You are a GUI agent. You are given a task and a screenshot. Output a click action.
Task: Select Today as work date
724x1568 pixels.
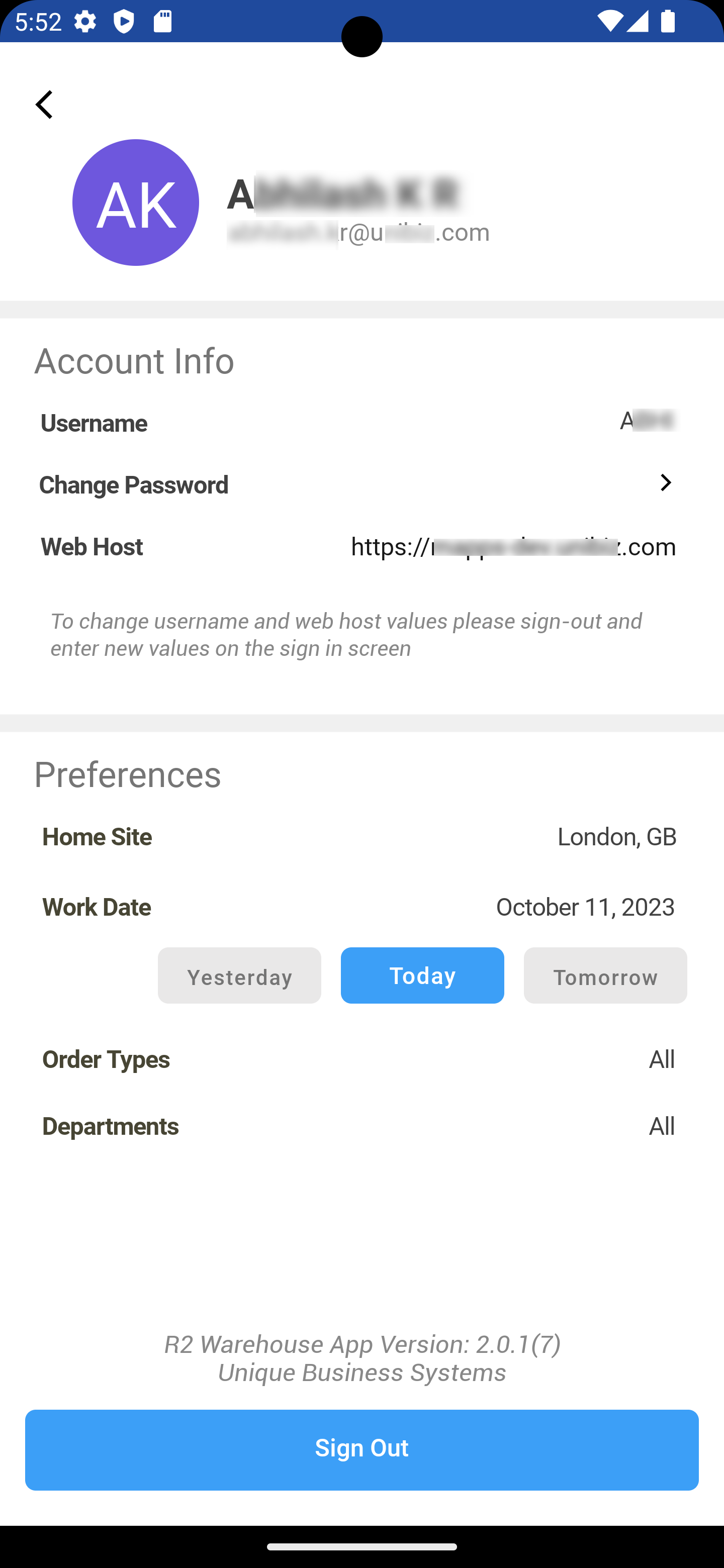tap(422, 975)
